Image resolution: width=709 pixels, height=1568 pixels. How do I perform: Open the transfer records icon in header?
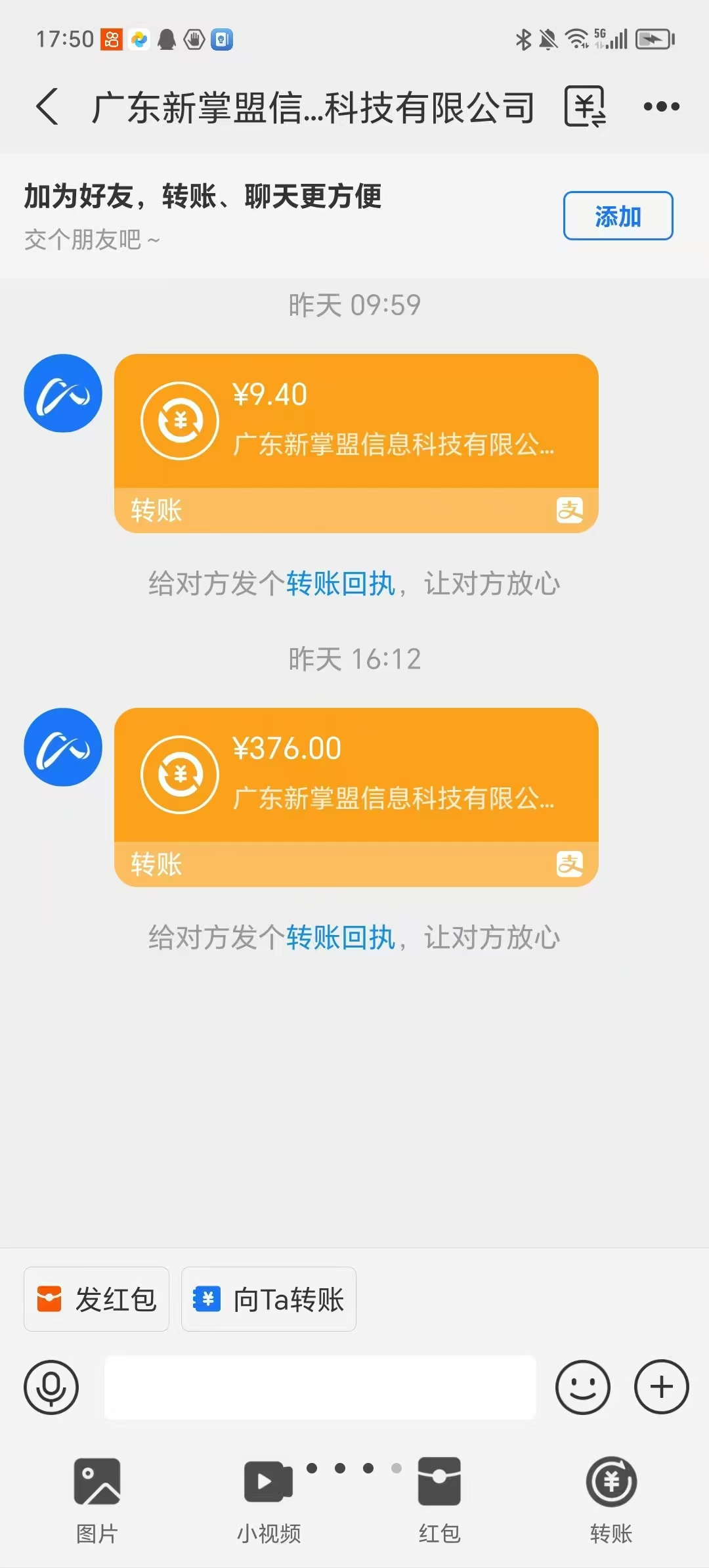pyautogui.click(x=585, y=106)
